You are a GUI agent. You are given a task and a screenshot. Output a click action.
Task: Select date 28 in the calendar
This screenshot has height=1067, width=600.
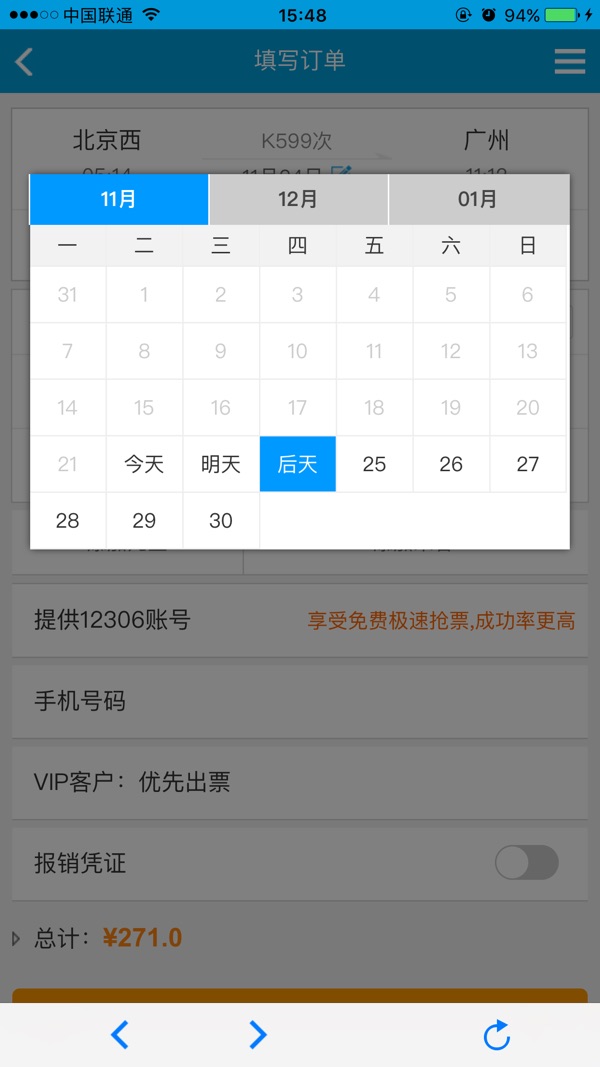[x=68, y=520]
